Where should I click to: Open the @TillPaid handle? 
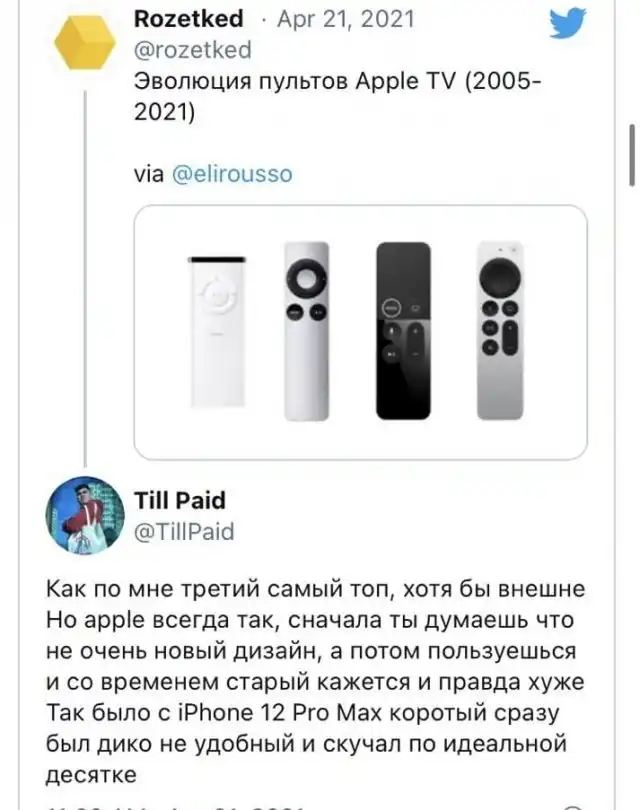click(184, 532)
